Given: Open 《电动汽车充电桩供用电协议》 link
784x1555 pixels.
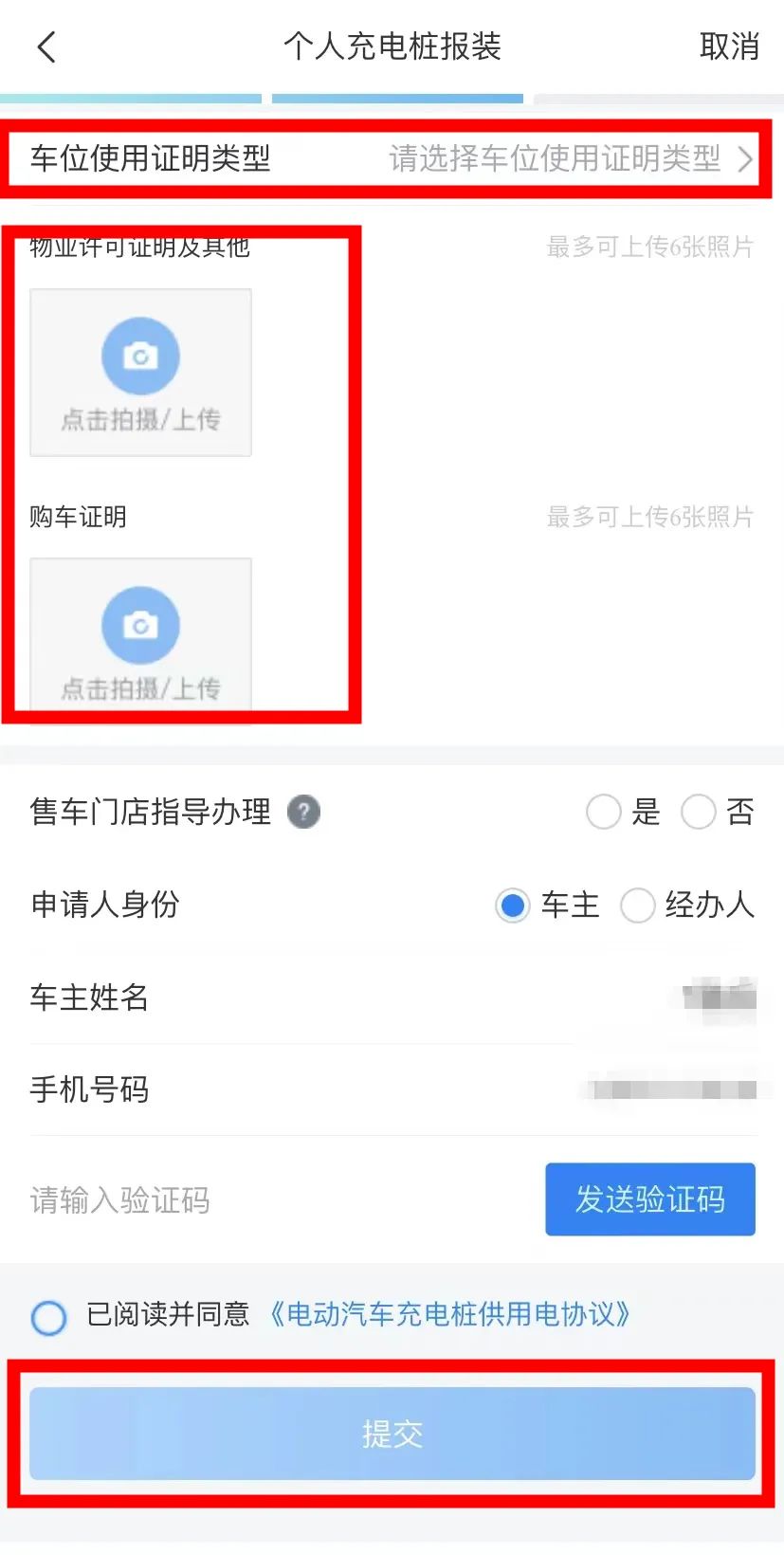Looking at the screenshot, I should (x=450, y=1315).
